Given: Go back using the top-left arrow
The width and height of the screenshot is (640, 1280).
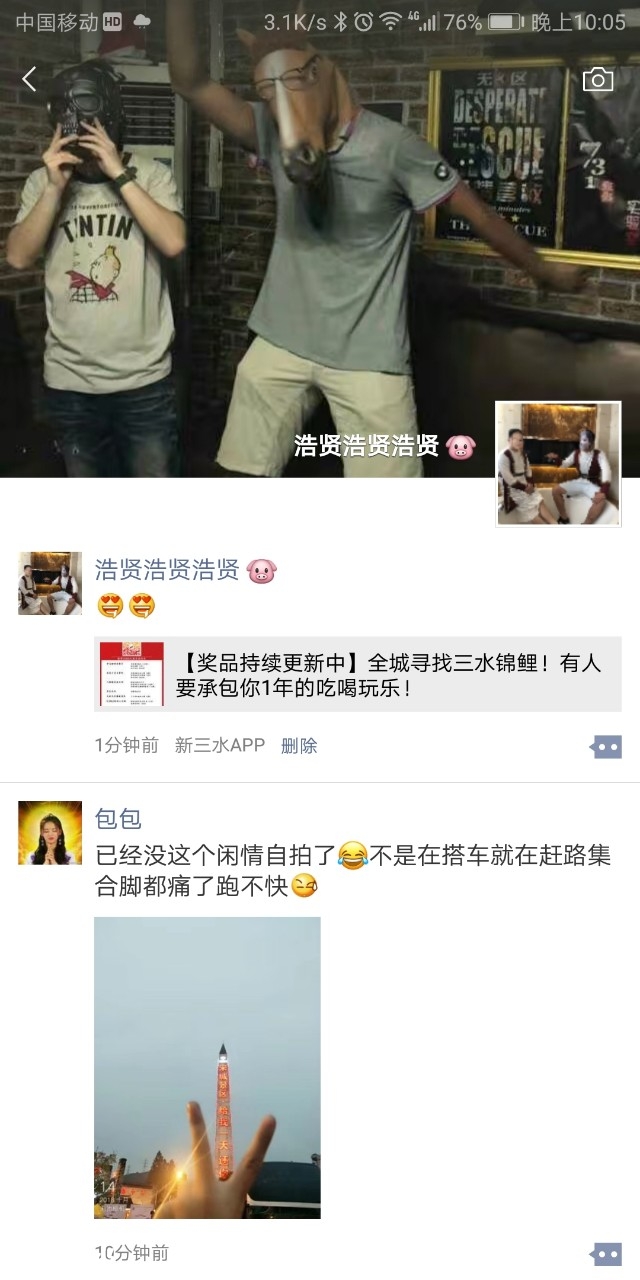Looking at the screenshot, I should point(29,80).
